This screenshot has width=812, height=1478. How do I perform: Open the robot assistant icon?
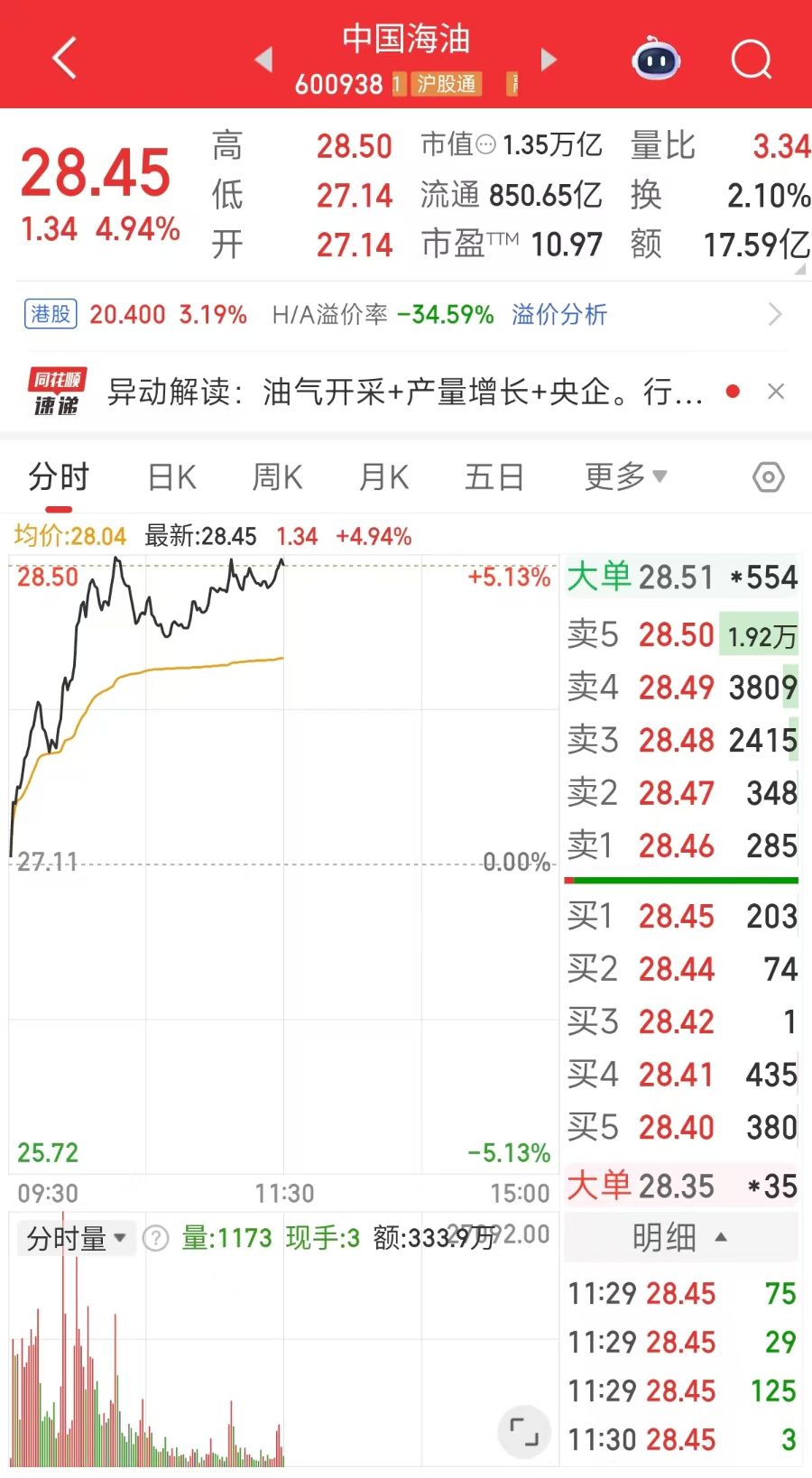click(657, 60)
